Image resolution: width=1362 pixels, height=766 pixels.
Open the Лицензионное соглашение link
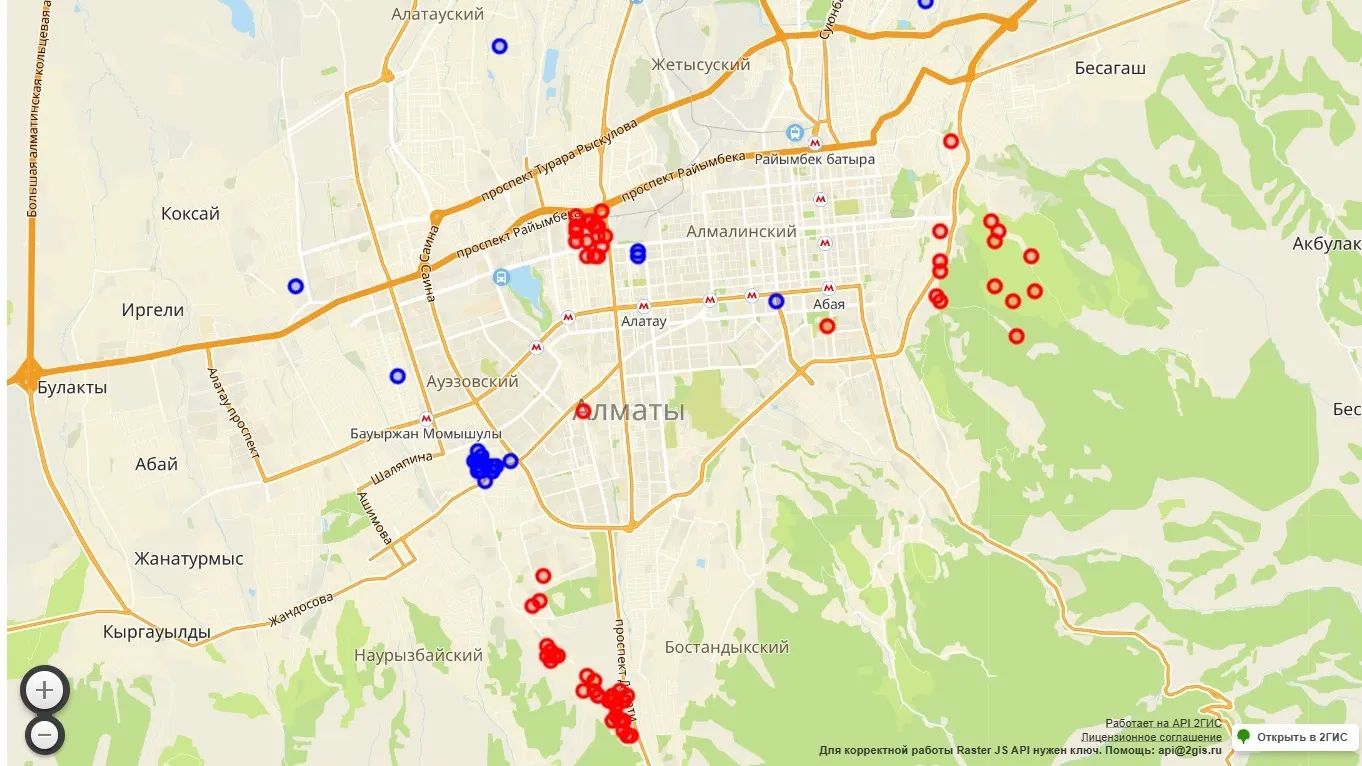tap(1151, 737)
